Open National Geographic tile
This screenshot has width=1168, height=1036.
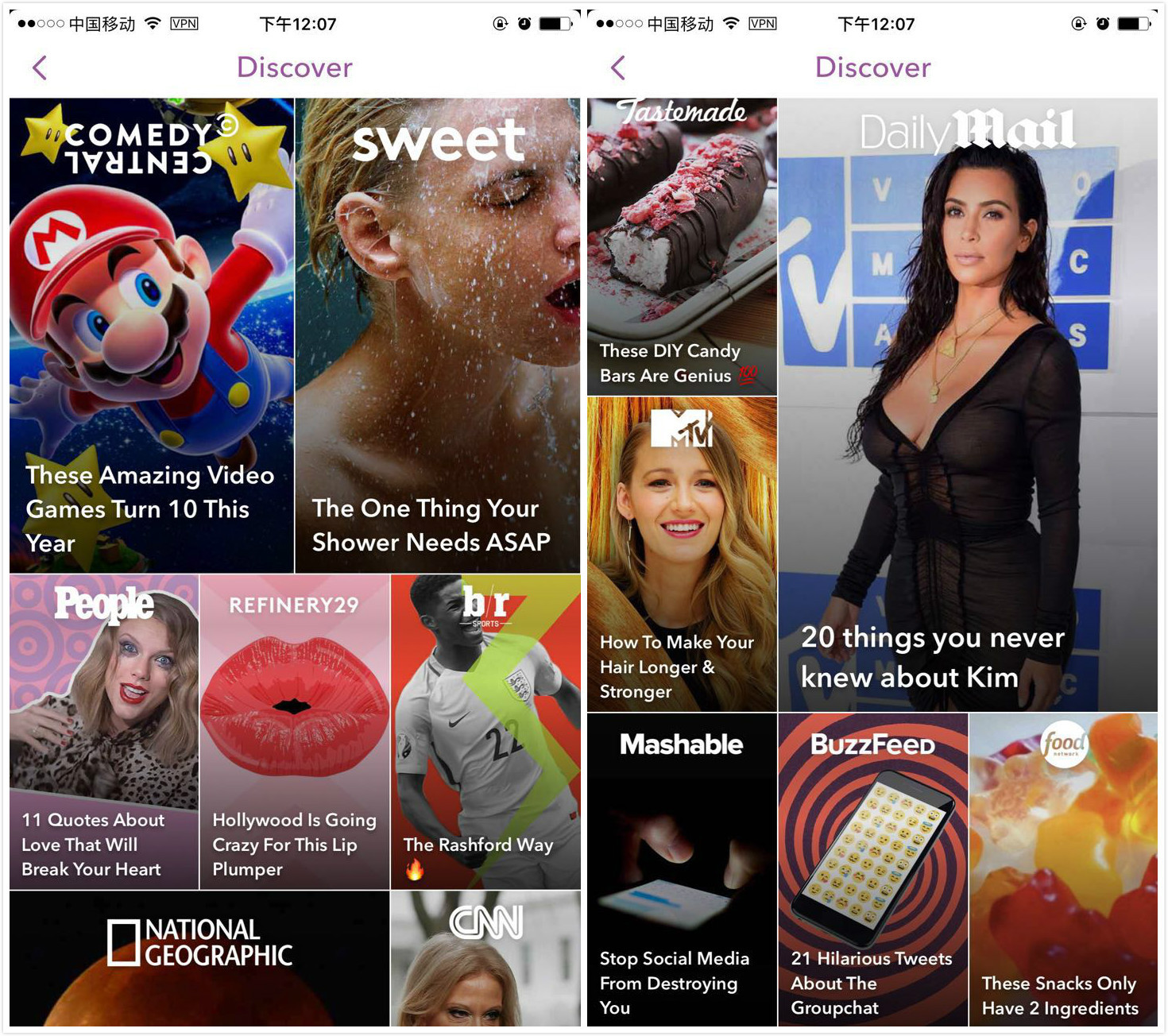199,959
